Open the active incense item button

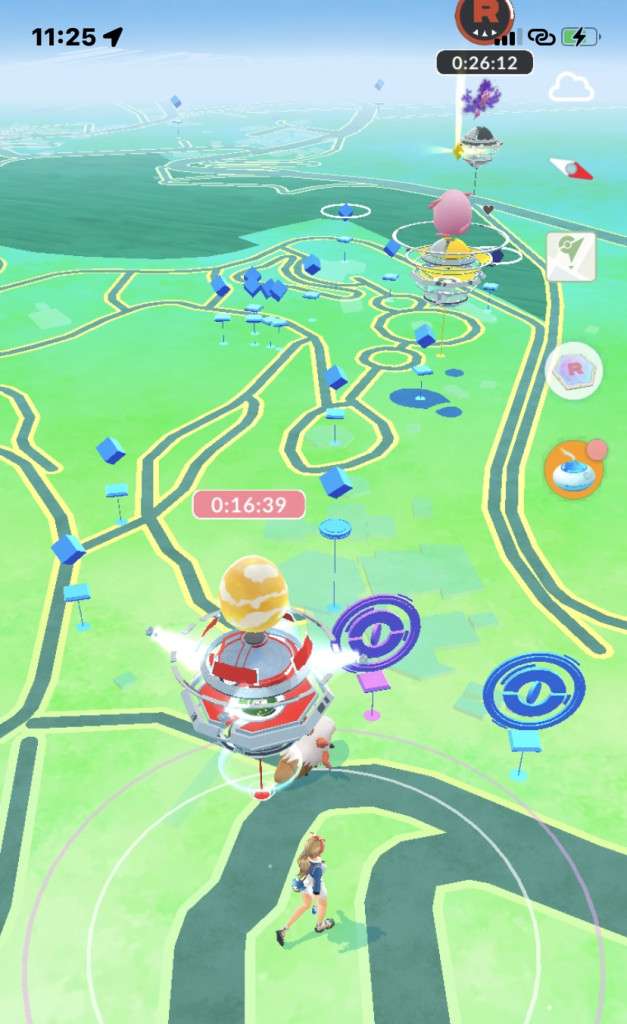tap(573, 469)
